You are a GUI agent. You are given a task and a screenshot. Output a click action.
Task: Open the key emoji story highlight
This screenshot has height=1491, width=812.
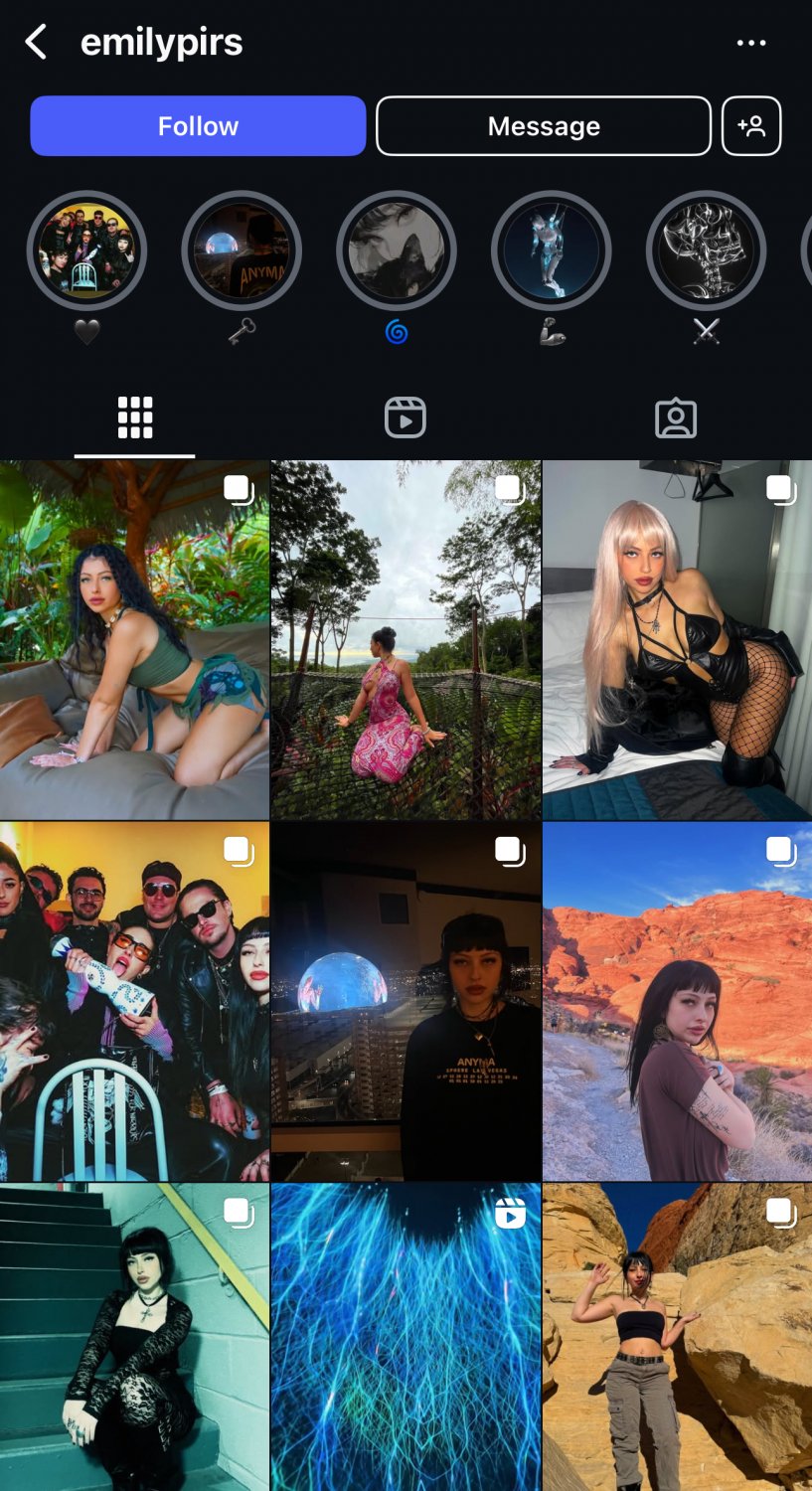pos(242,250)
